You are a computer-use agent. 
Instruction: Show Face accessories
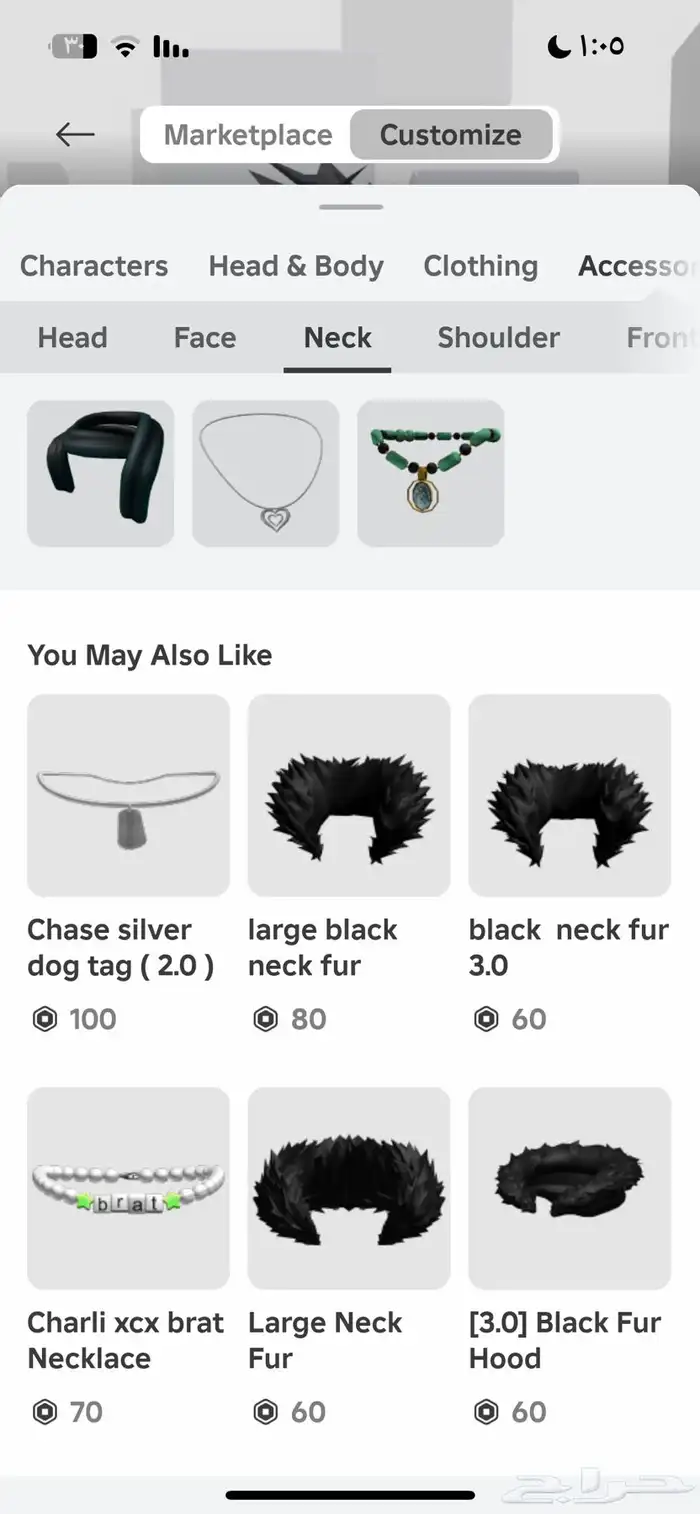point(205,338)
